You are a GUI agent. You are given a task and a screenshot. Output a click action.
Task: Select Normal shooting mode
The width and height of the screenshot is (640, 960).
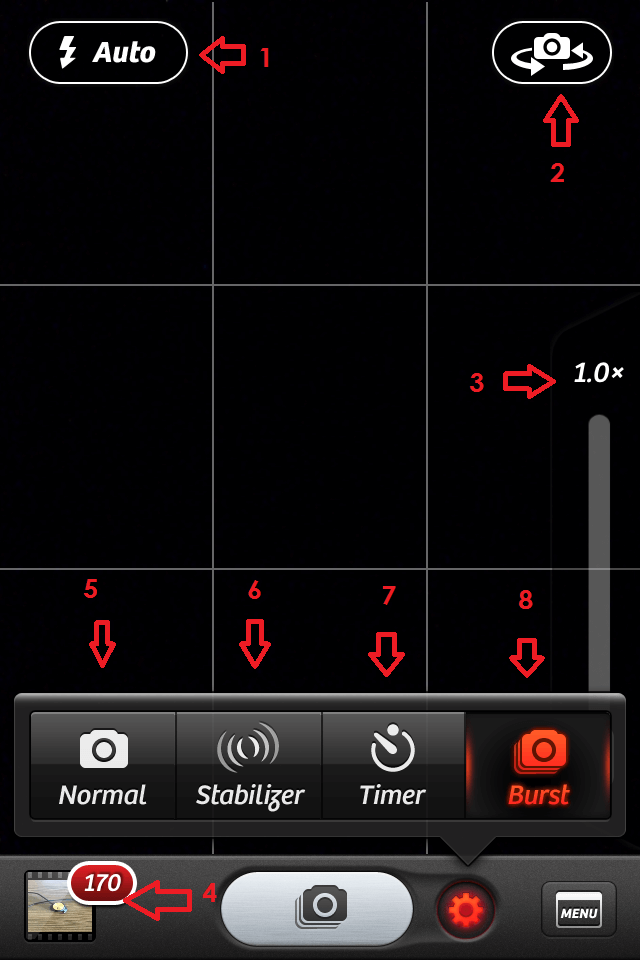(103, 766)
